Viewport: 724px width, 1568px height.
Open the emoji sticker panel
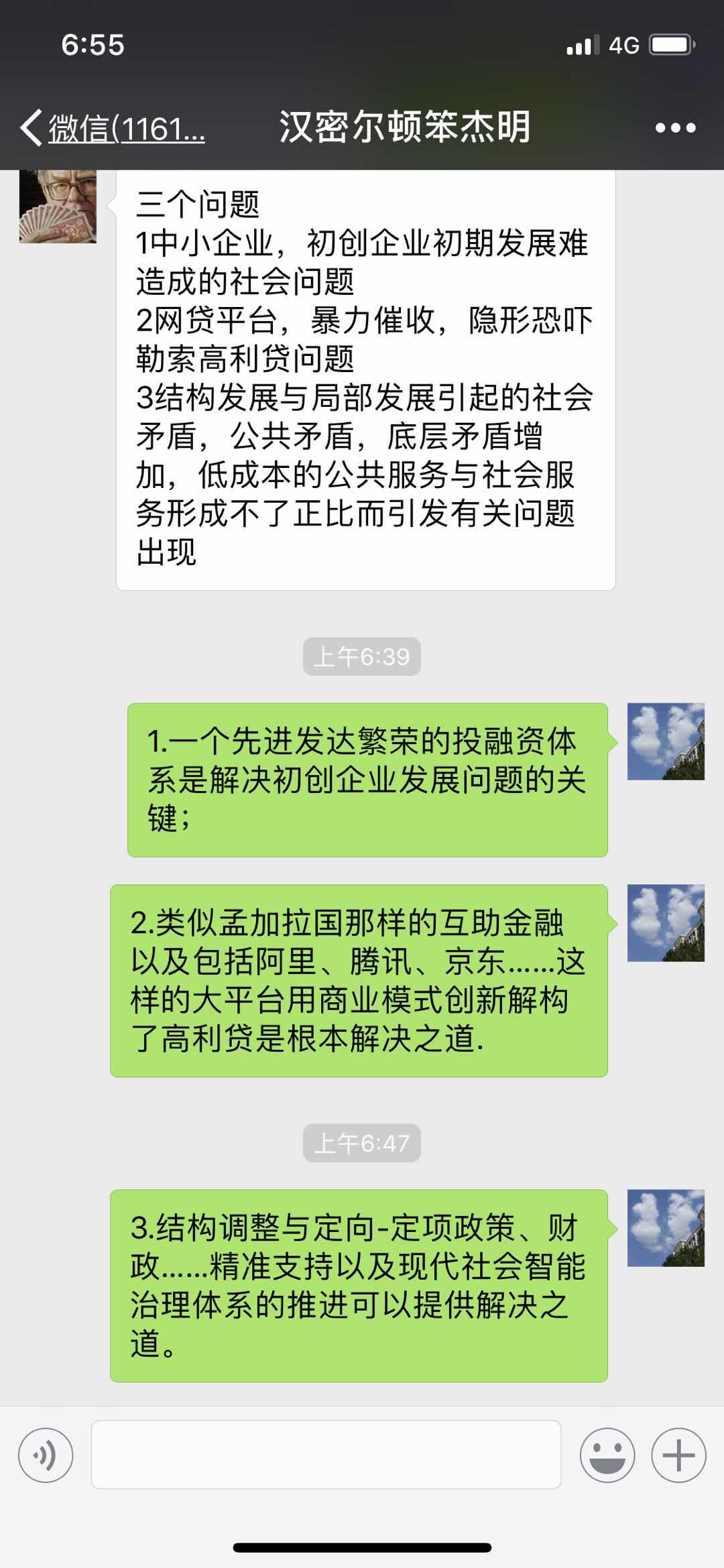607,1455
